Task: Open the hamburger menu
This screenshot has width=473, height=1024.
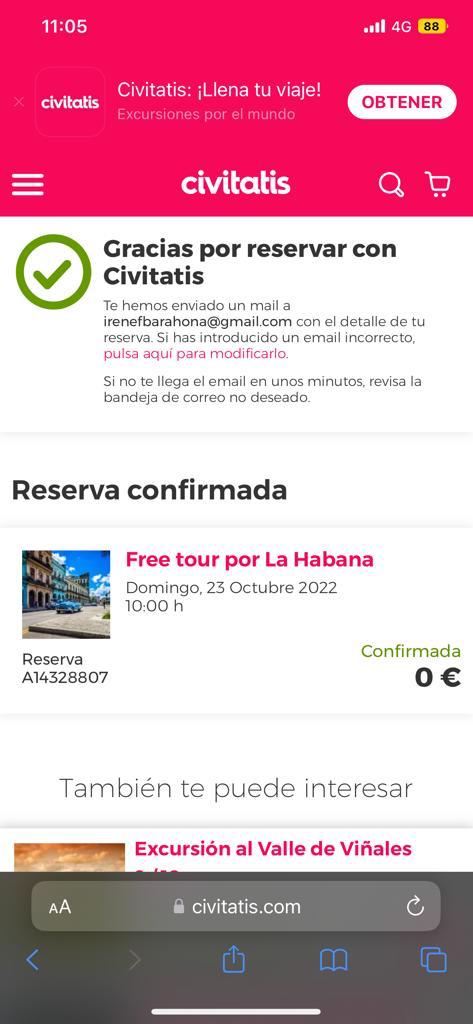Action: [27, 185]
